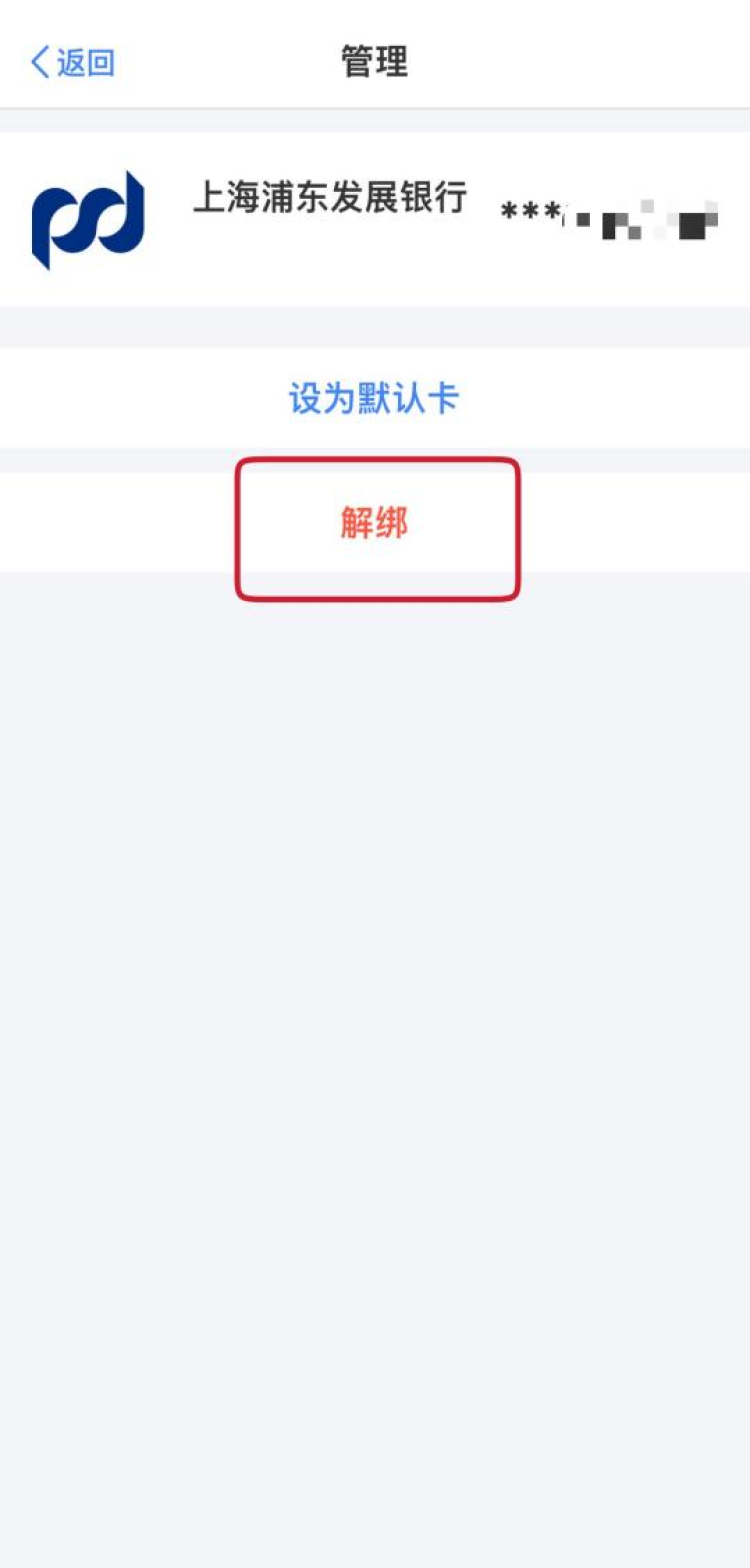Screen dimensions: 750x1568
Task: Unbind the card with 解绑
Action: click(x=374, y=523)
